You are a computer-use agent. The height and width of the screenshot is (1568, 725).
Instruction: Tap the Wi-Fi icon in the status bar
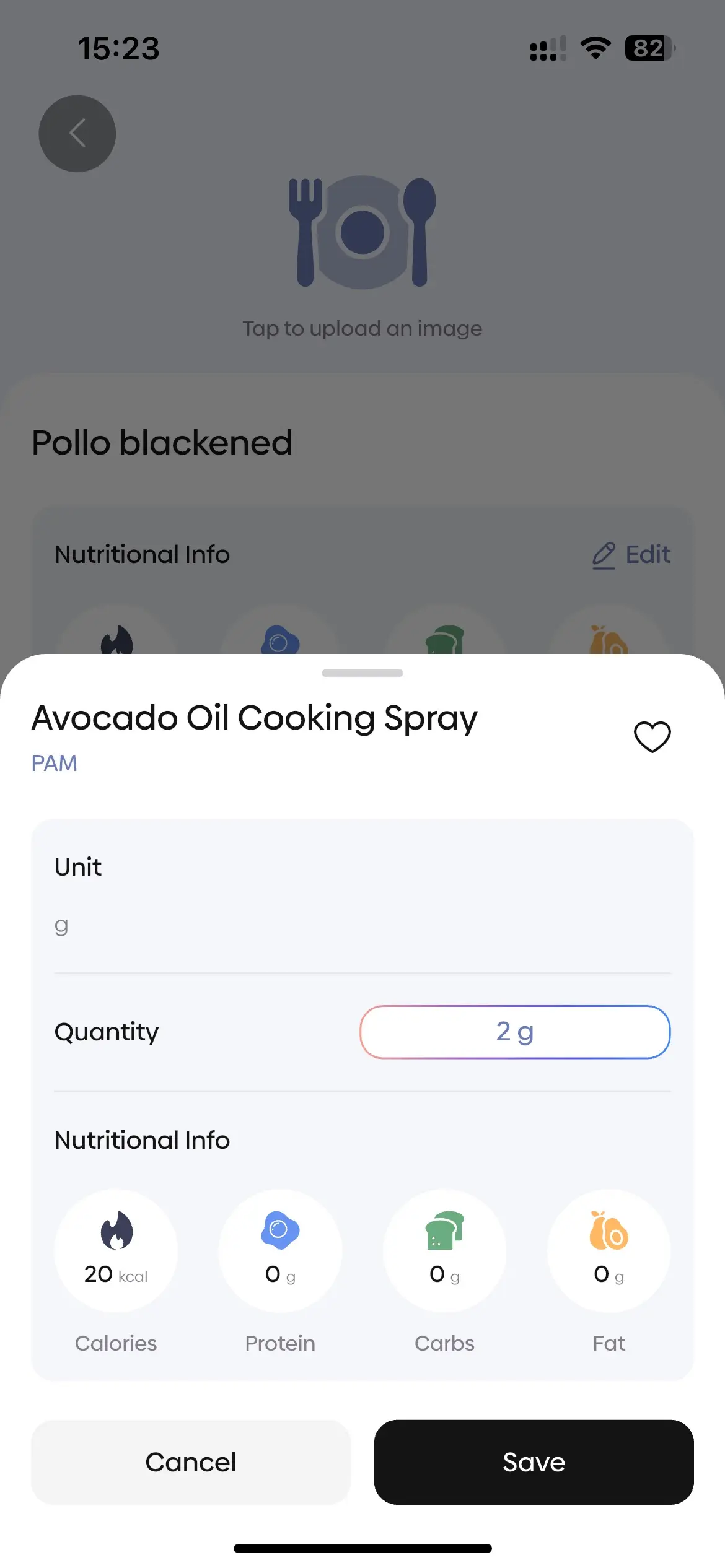point(594,47)
